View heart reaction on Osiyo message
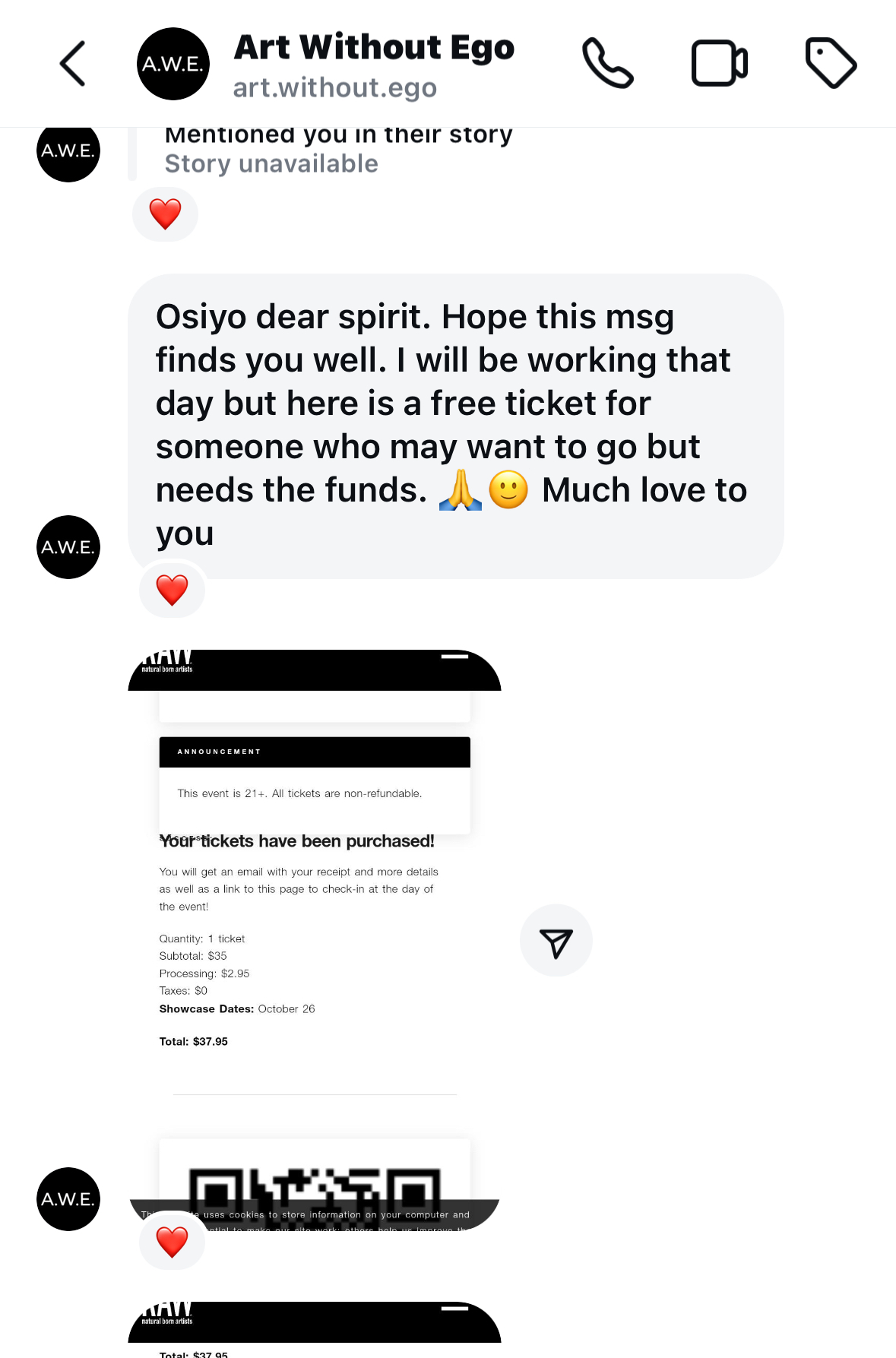896x1358 pixels. (x=172, y=590)
